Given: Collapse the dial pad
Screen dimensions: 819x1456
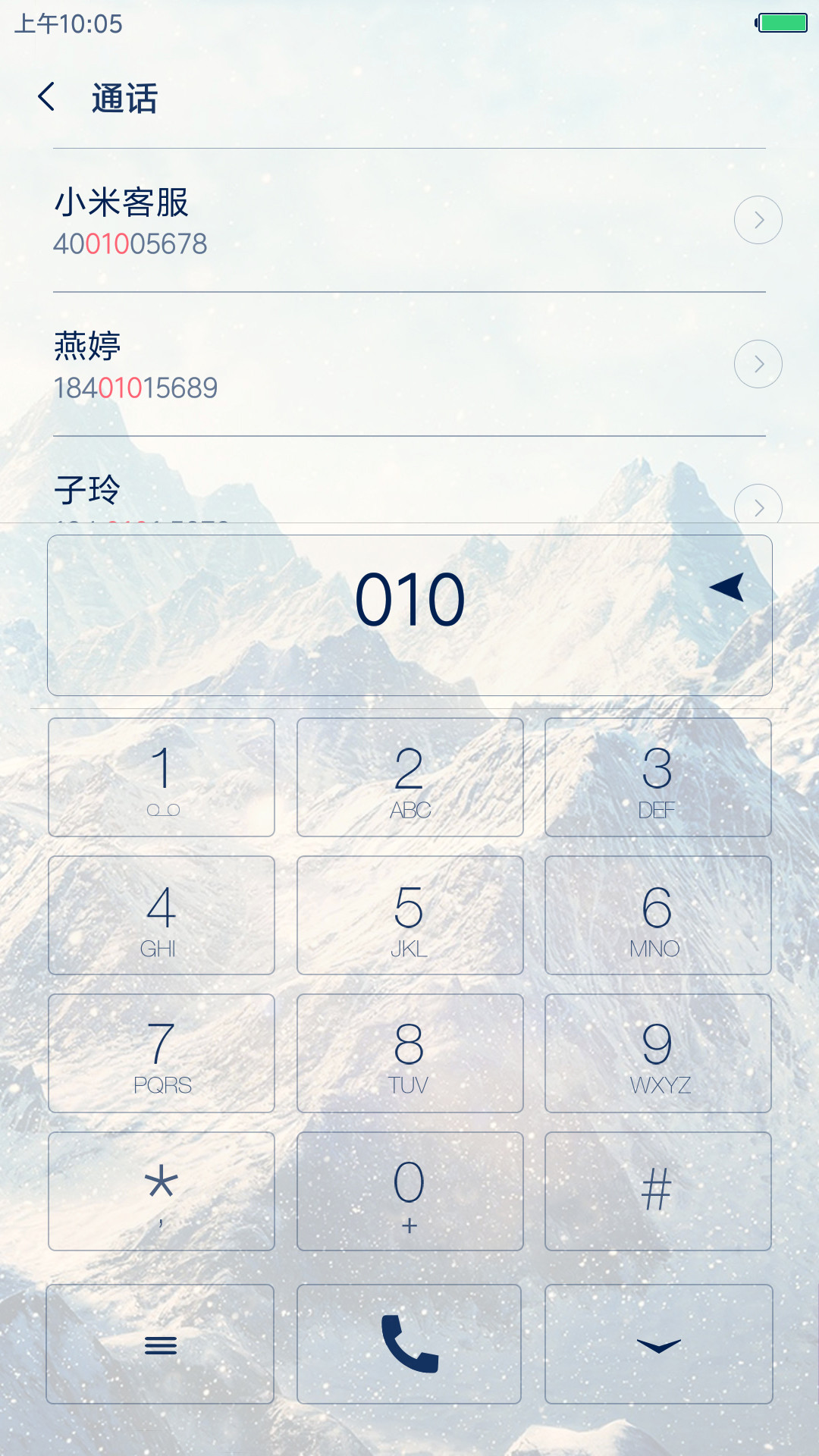Looking at the screenshot, I should 659,1344.
